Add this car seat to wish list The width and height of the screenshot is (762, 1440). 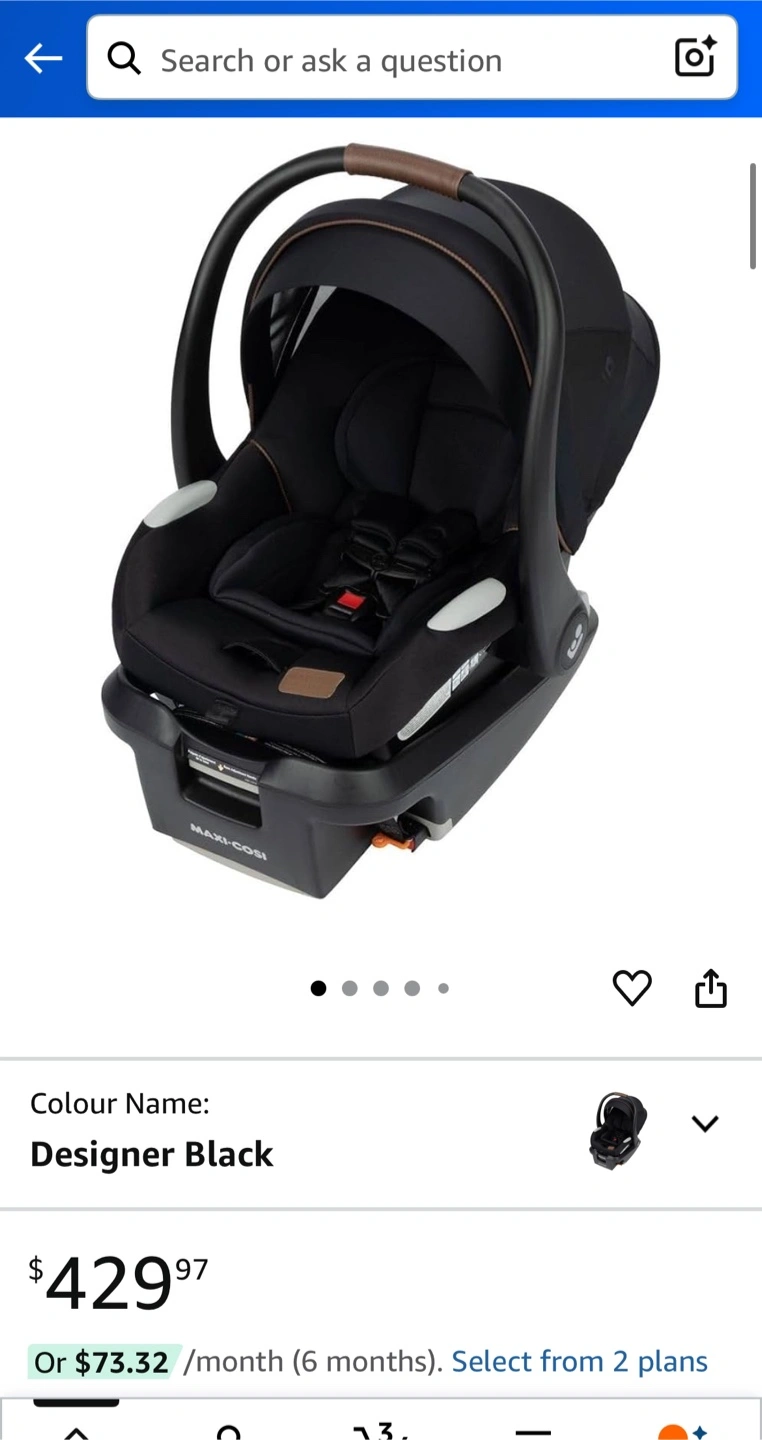pos(632,988)
